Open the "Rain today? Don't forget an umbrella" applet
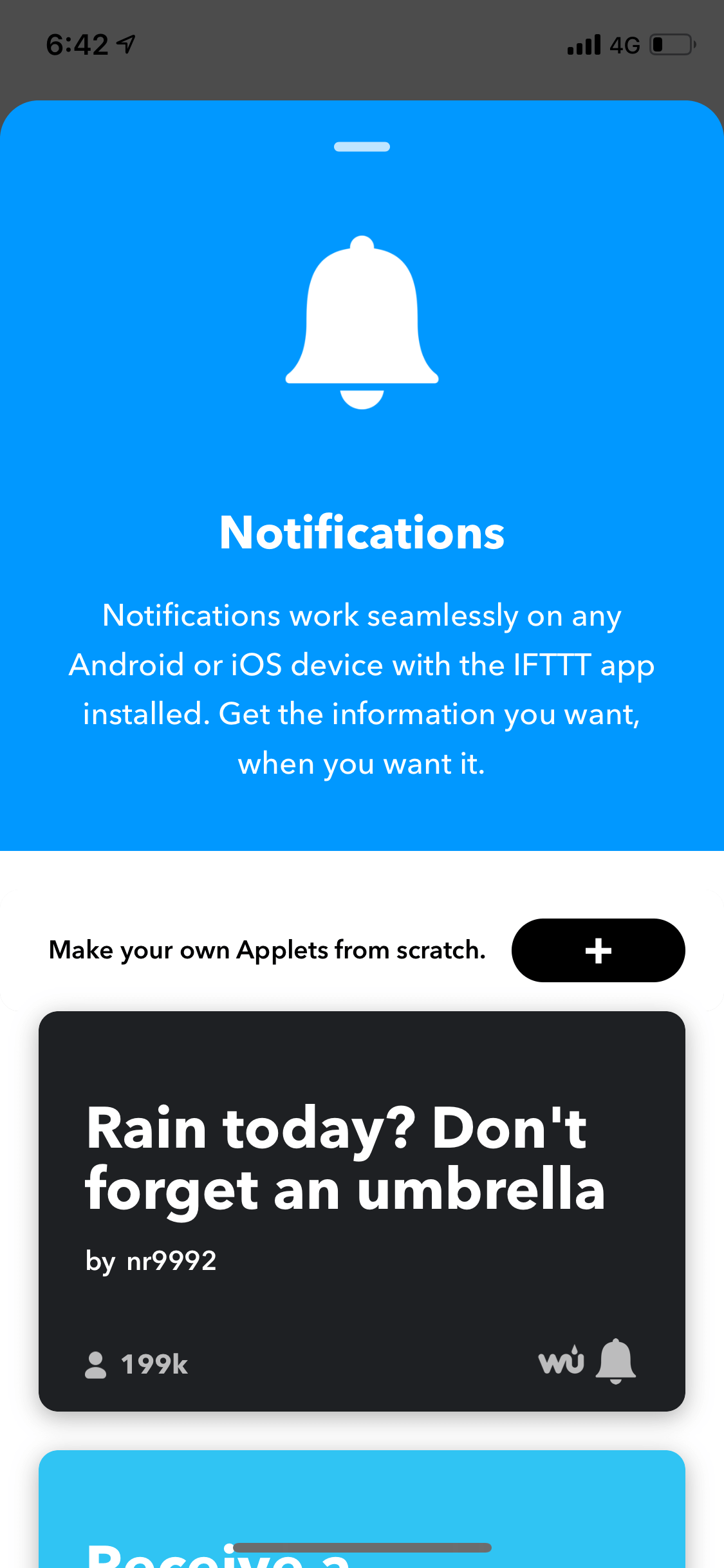 coord(362,1211)
